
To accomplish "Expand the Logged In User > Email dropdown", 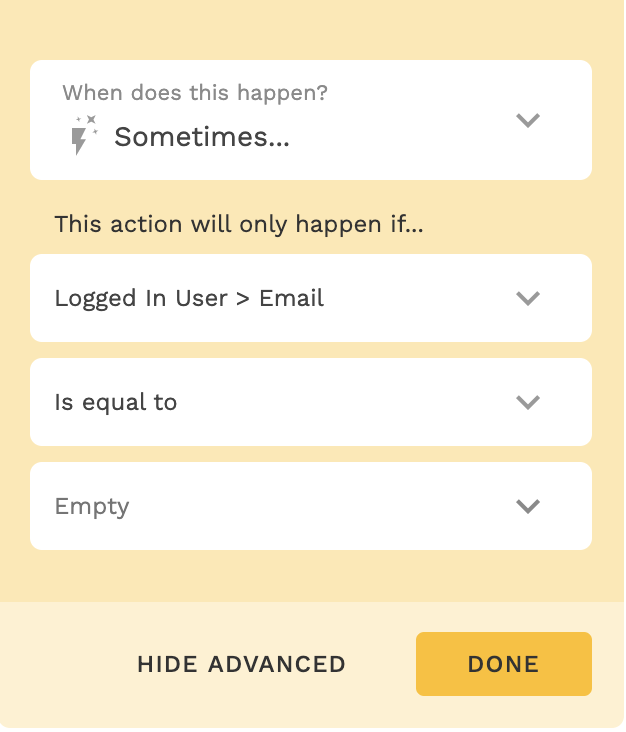I will [310, 298].
